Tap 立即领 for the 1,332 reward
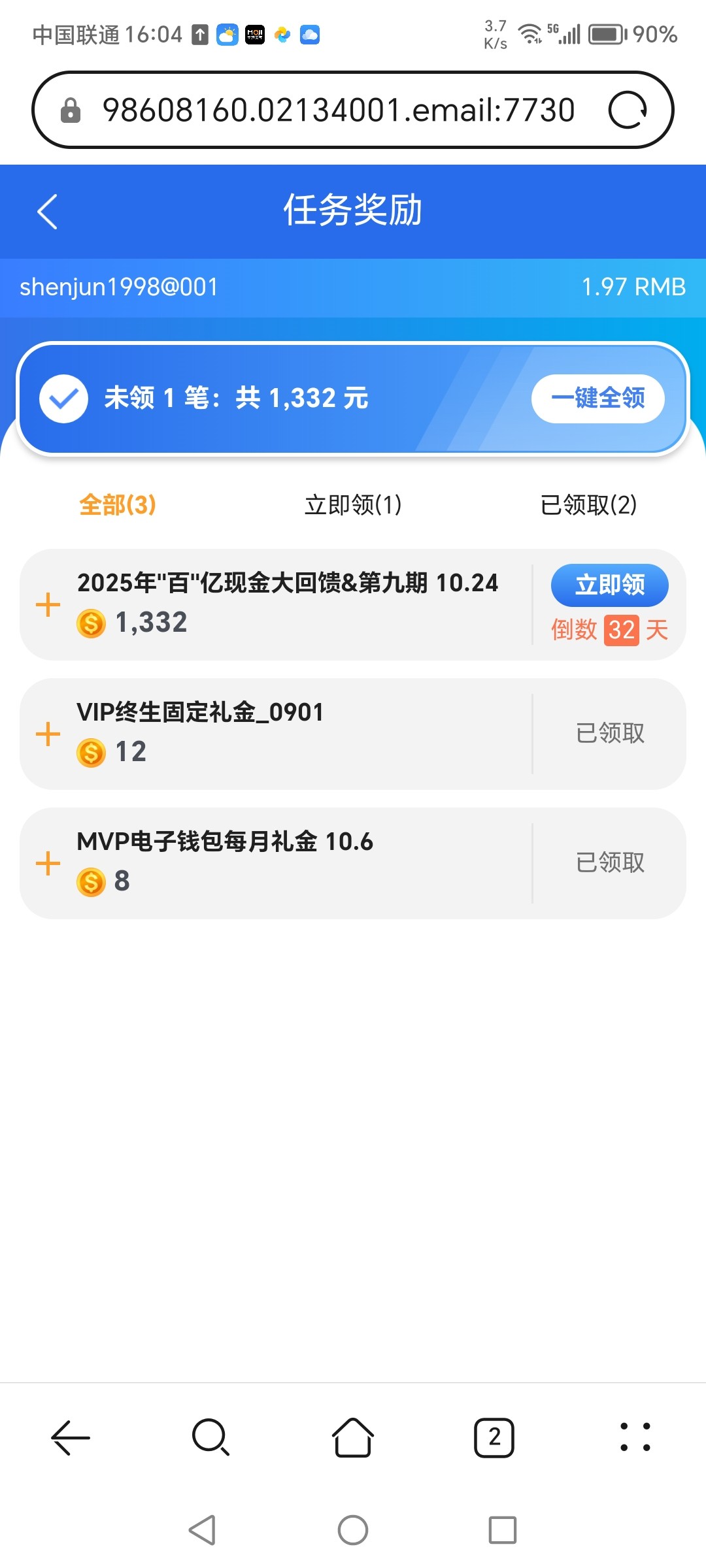The image size is (706, 1568). coord(609,585)
